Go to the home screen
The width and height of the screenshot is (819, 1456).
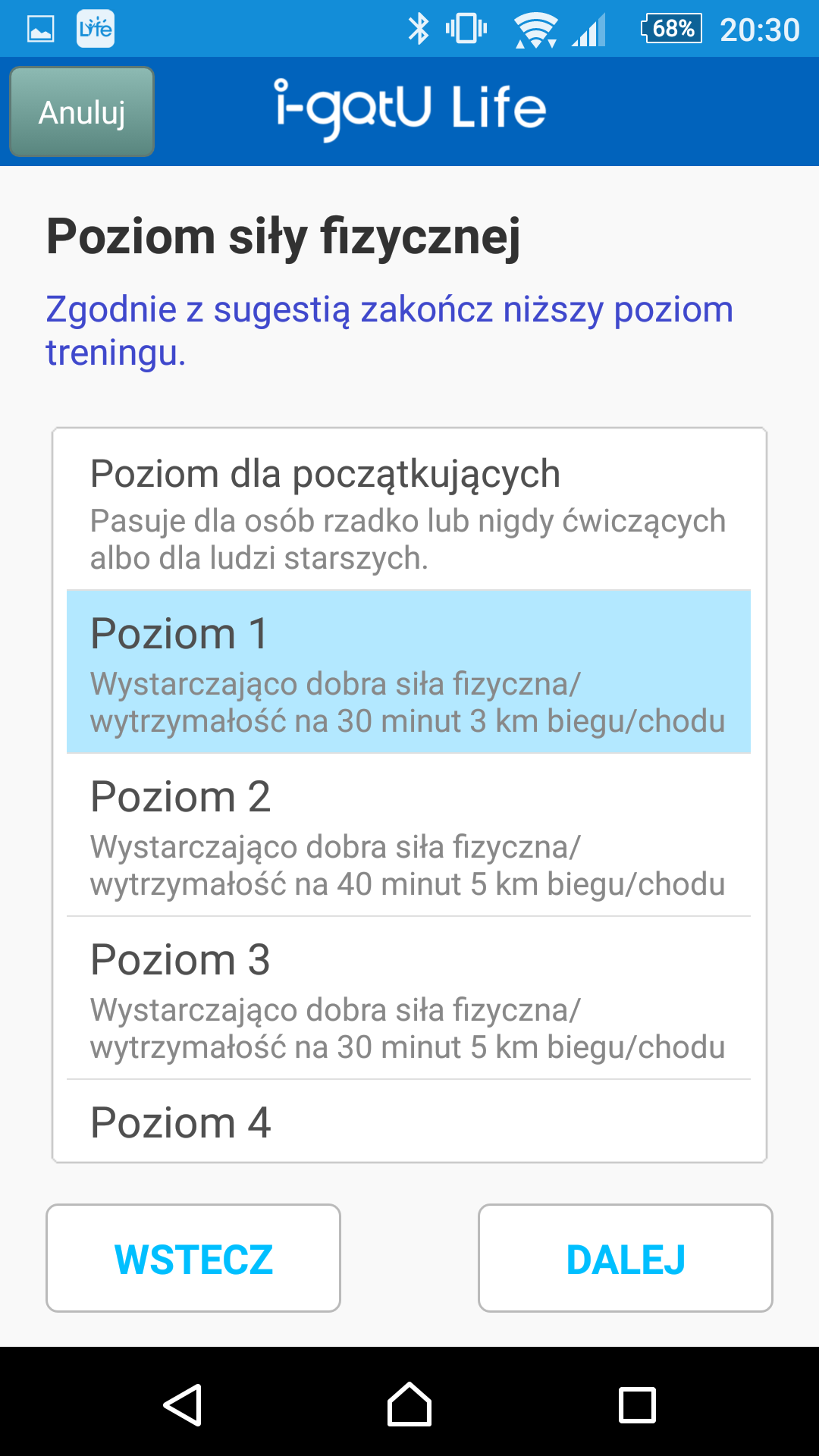click(x=409, y=1404)
